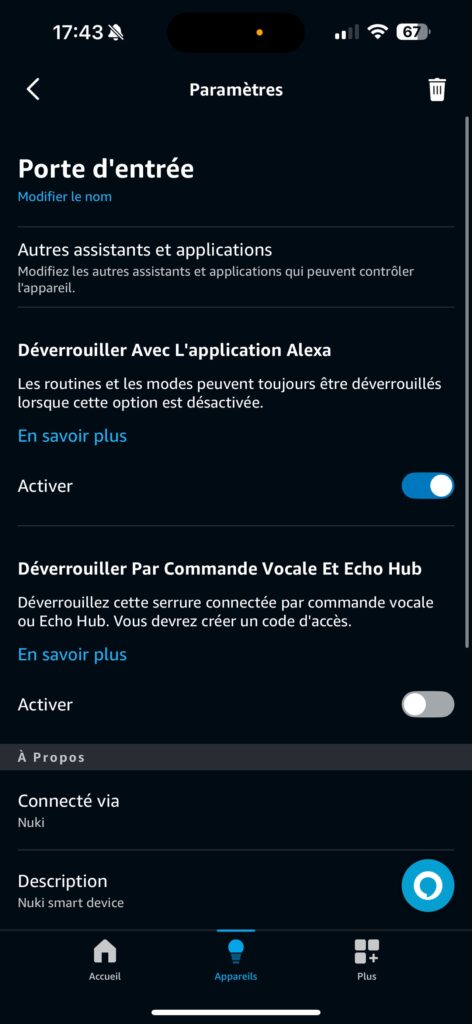Select the Appareils tab
This screenshot has width=472, height=1024.
coord(236,960)
